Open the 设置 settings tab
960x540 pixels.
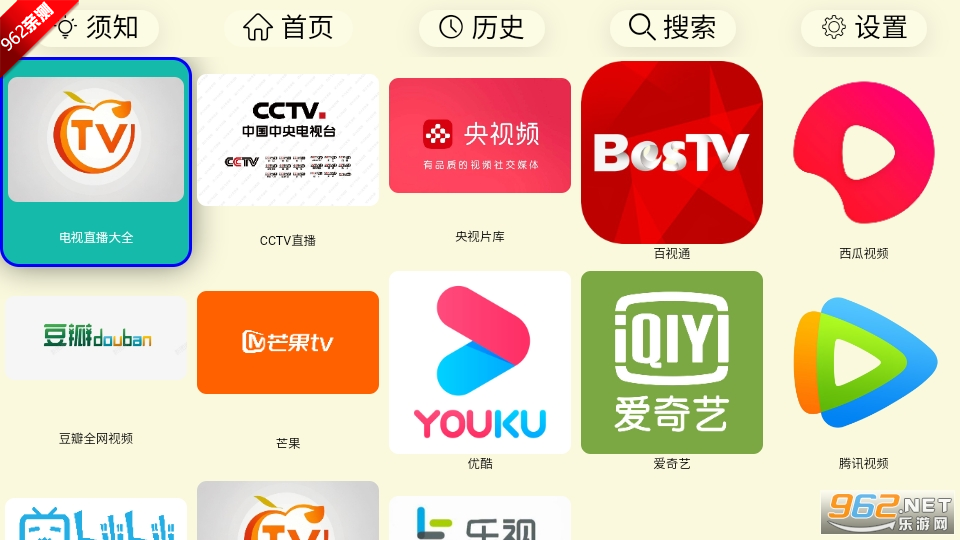click(x=864, y=28)
